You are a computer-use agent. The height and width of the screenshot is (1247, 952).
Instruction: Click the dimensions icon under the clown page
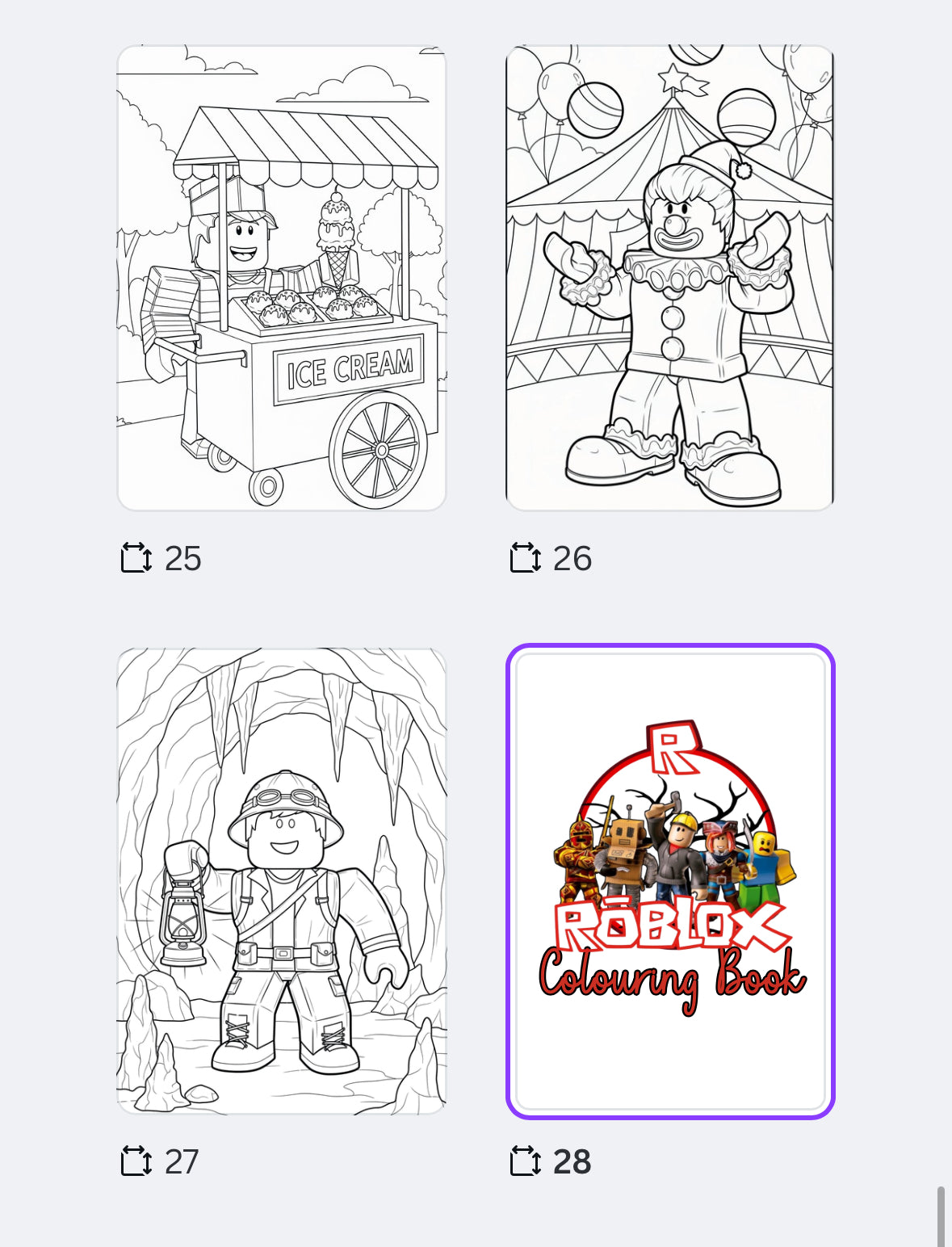(x=526, y=557)
